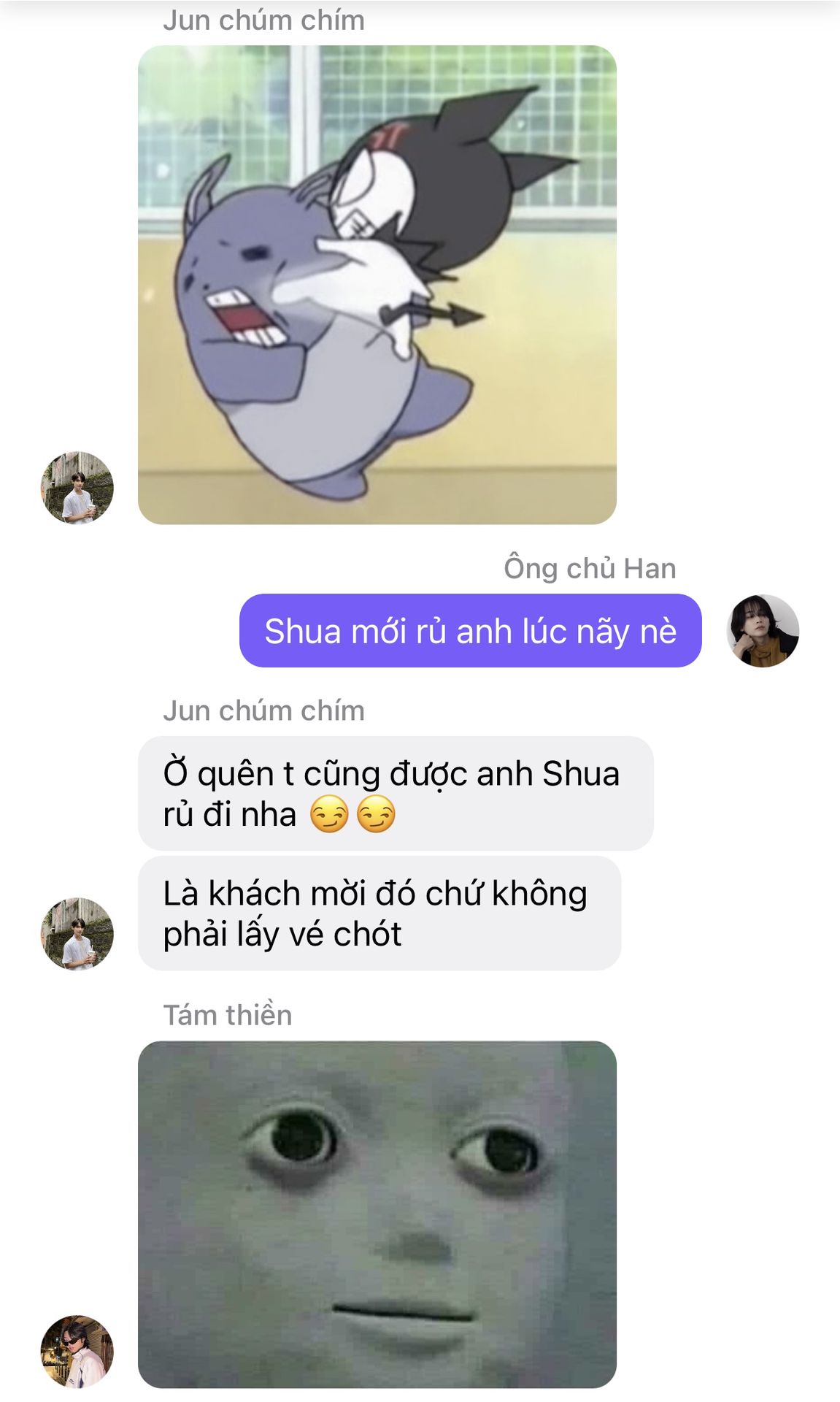This screenshot has height=1402, width=840.
Task: Tap Tám thiền's profile avatar
Action: 77,1352
